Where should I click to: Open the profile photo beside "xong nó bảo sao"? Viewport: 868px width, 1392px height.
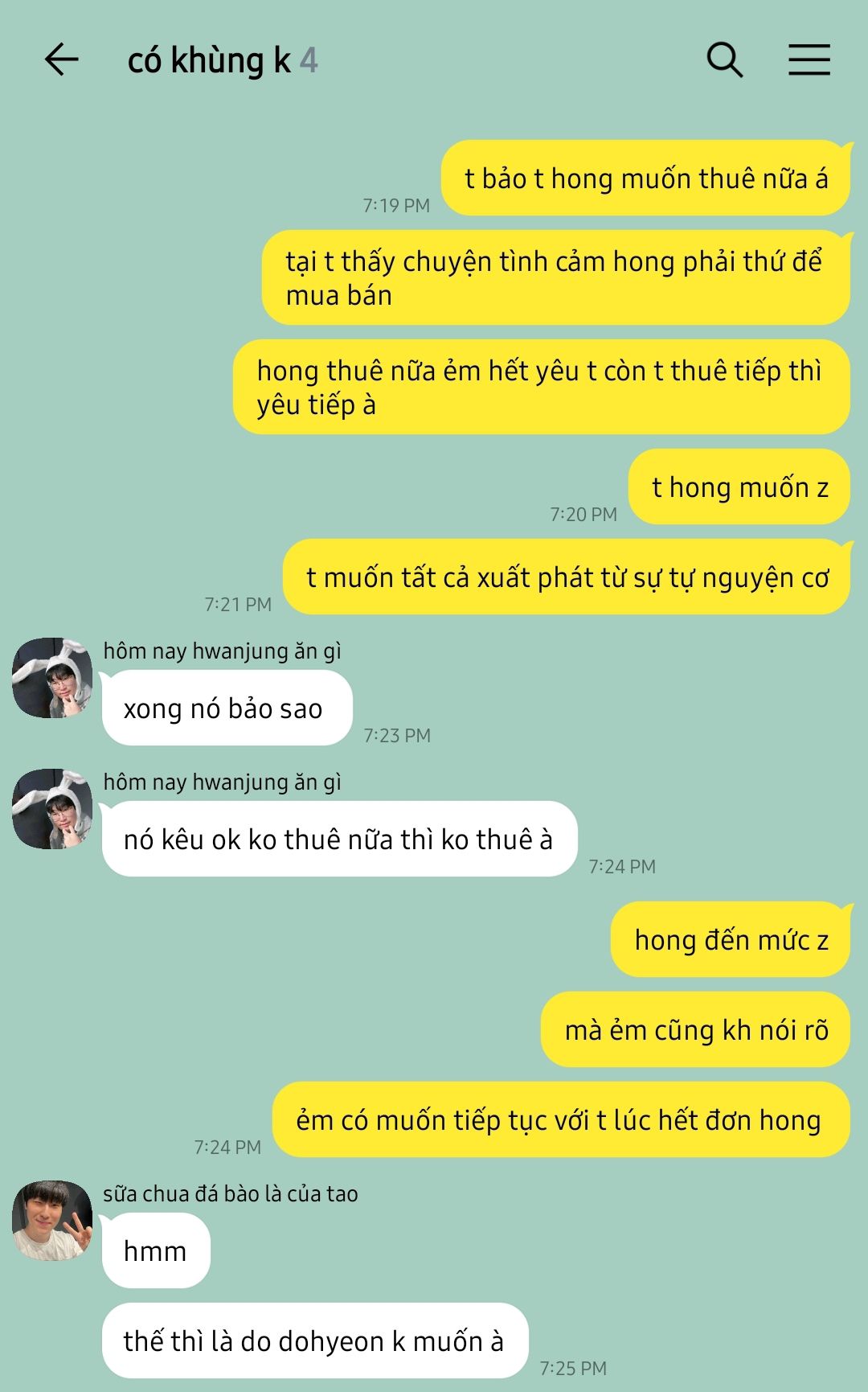point(52,678)
